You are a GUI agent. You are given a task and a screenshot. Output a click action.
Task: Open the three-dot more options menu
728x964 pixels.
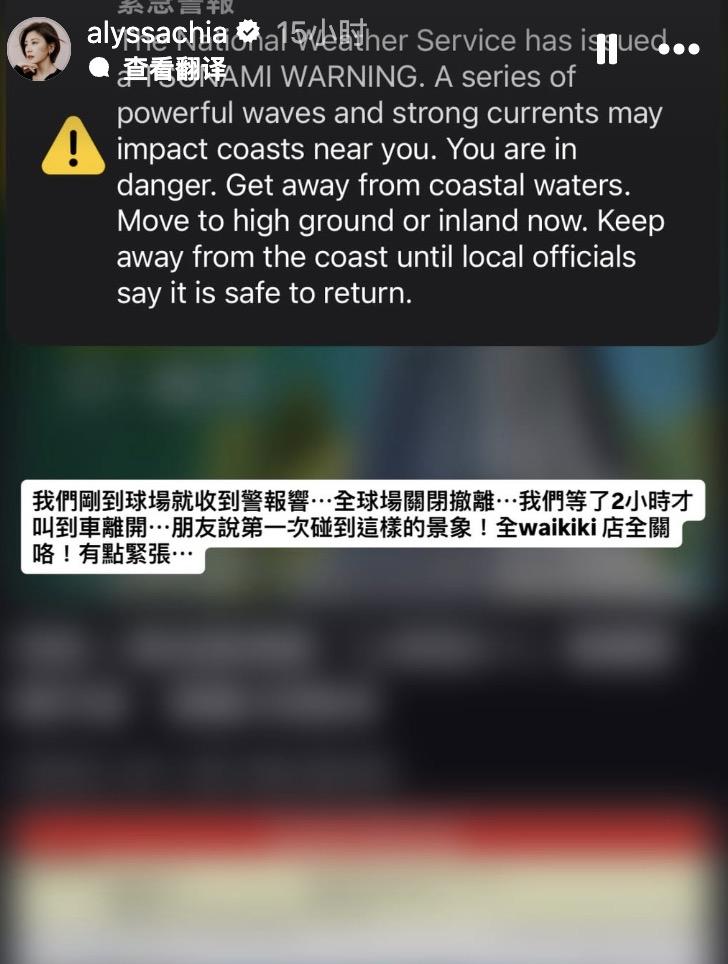click(x=678, y=49)
